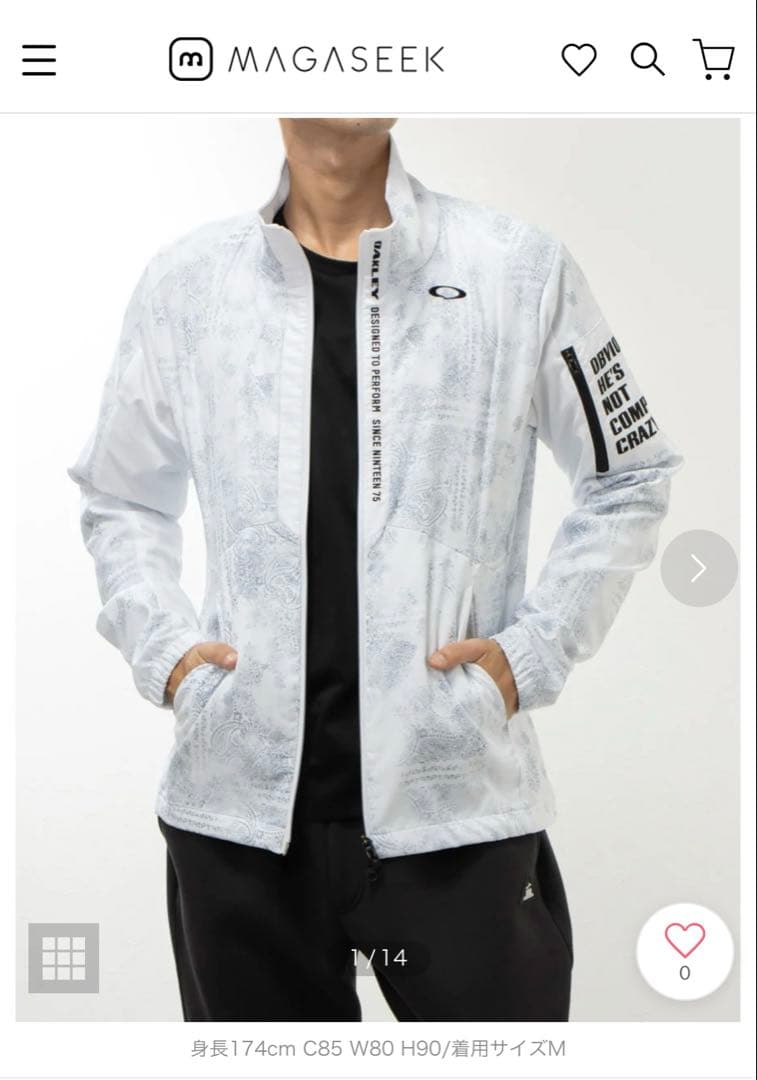The height and width of the screenshot is (1080, 757).
Task: Show the next product image
Action: (698, 568)
